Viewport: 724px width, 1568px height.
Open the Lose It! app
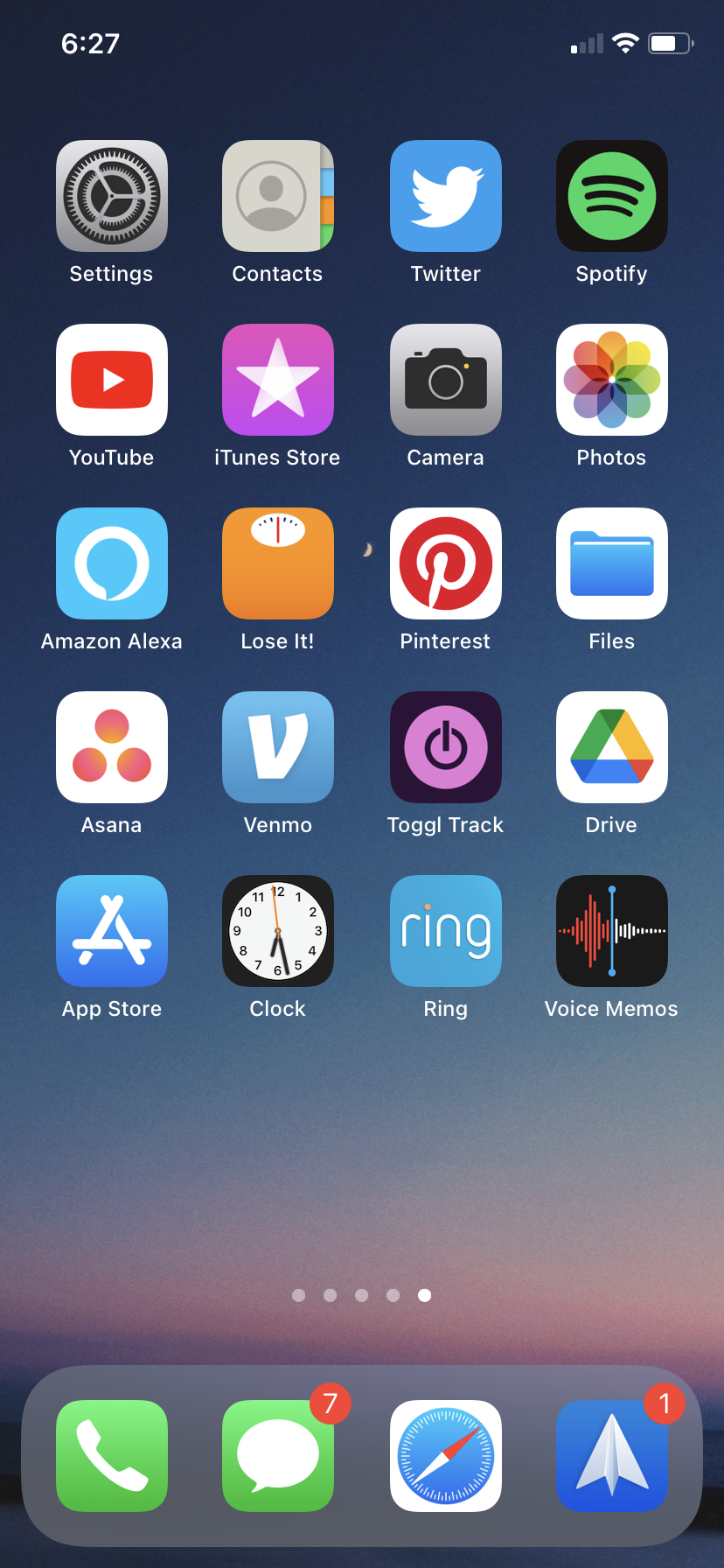[x=278, y=563]
